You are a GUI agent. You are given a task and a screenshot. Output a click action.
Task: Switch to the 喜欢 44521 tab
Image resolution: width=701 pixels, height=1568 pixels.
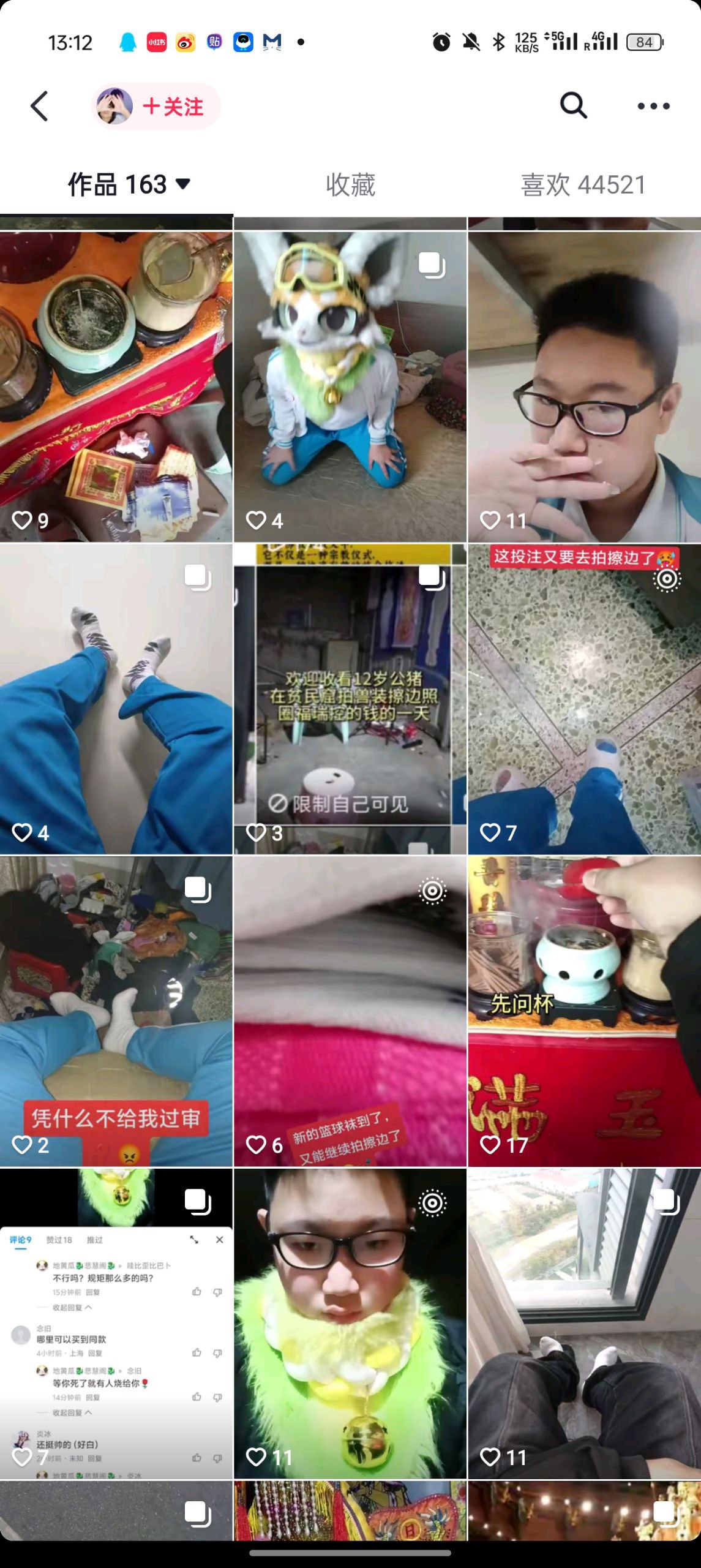[583, 184]
